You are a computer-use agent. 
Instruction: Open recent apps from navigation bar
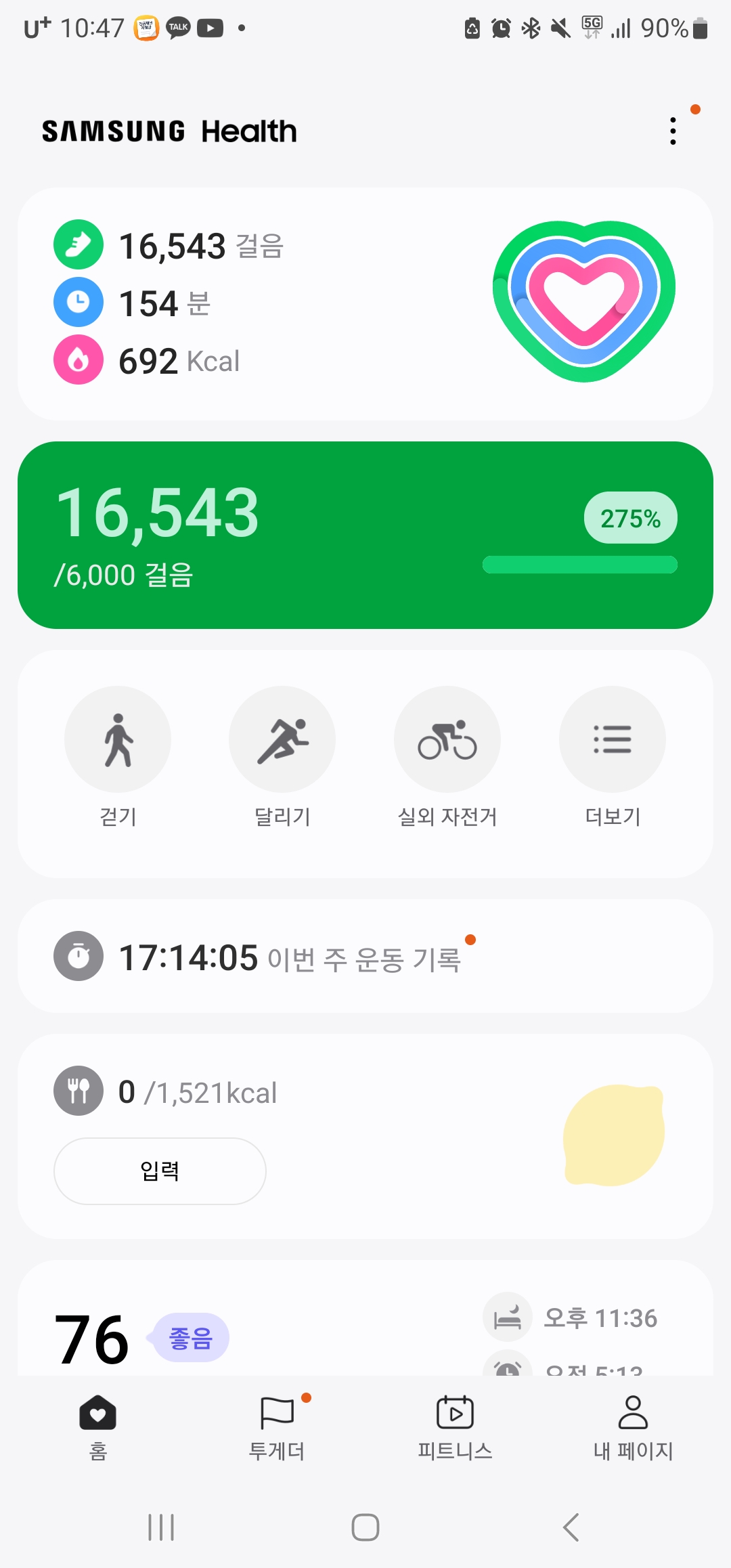coord(161,1527)
